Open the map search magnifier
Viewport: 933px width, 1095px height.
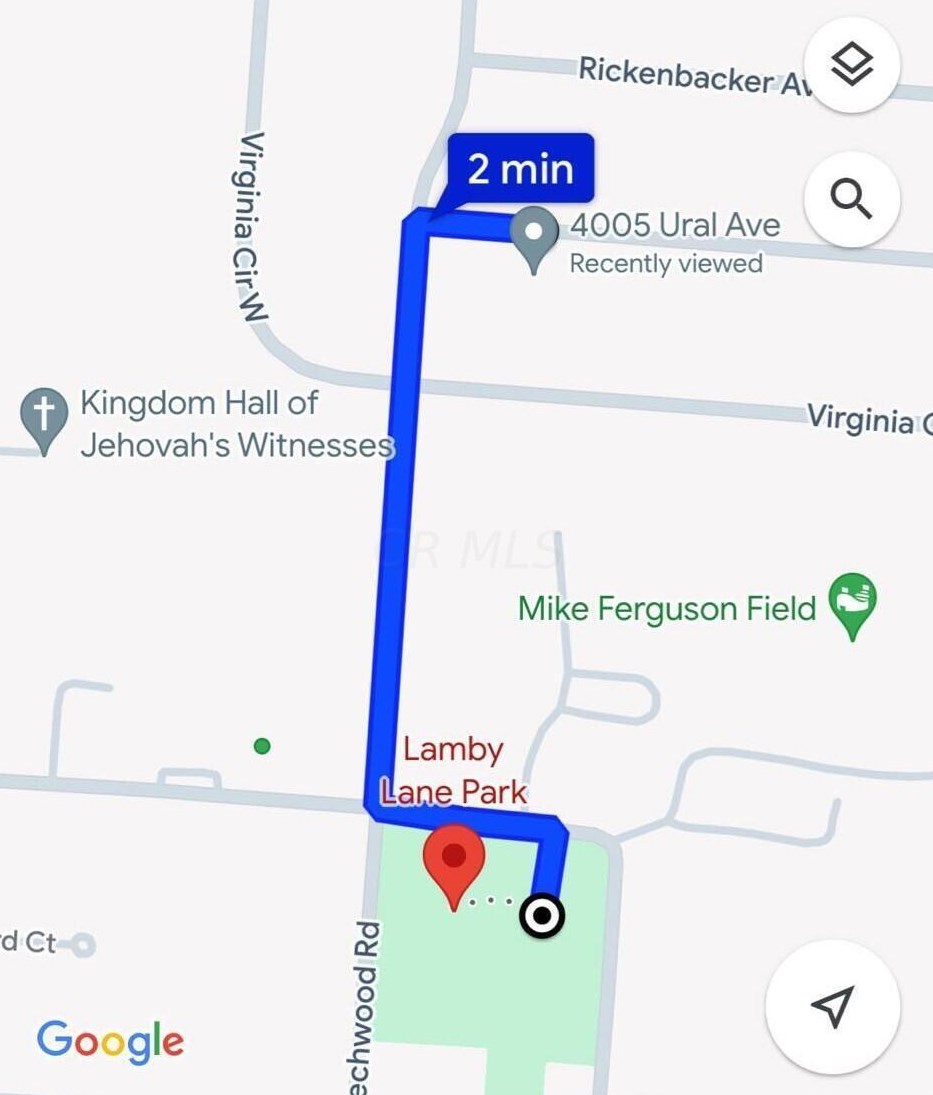click(x=852, y=201)
